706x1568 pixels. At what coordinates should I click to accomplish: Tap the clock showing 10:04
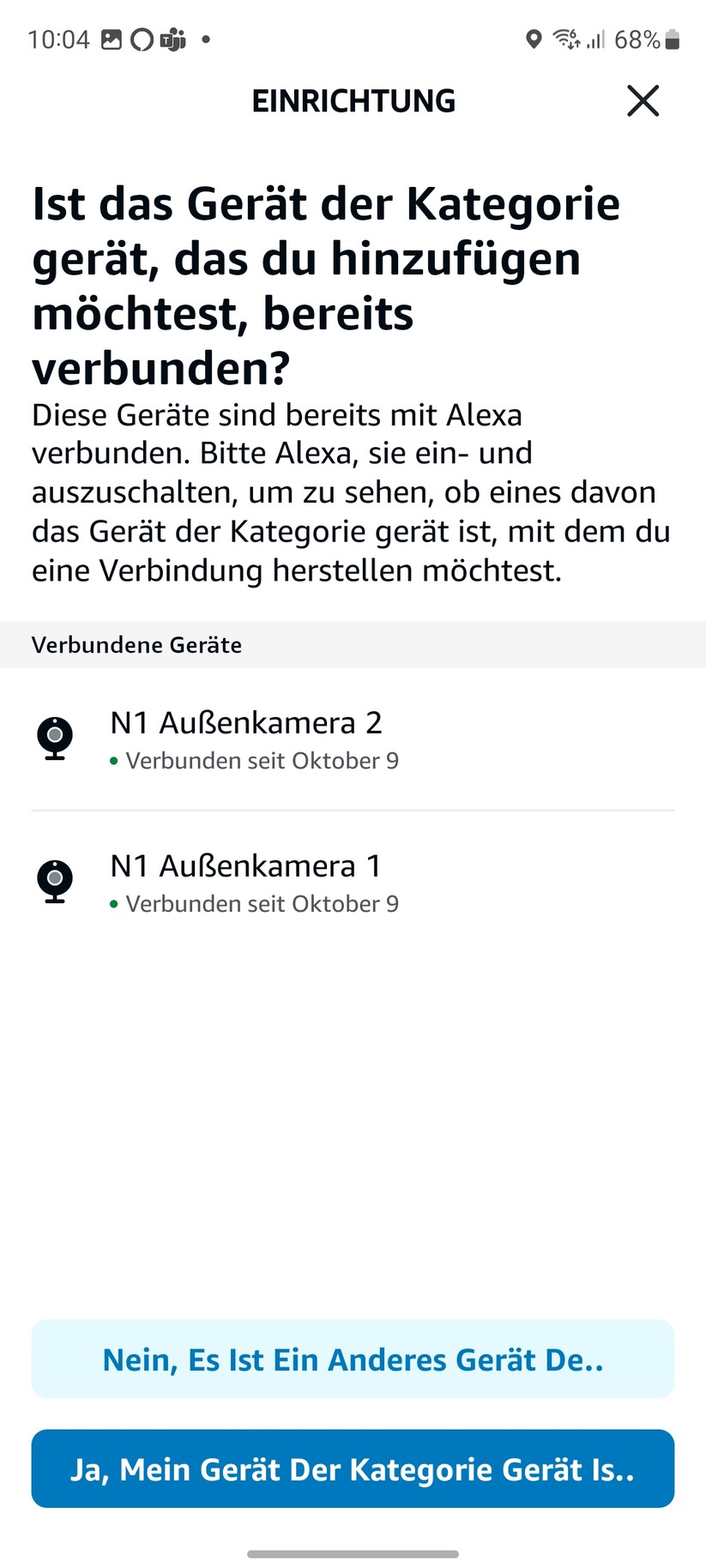click(59, 39)
